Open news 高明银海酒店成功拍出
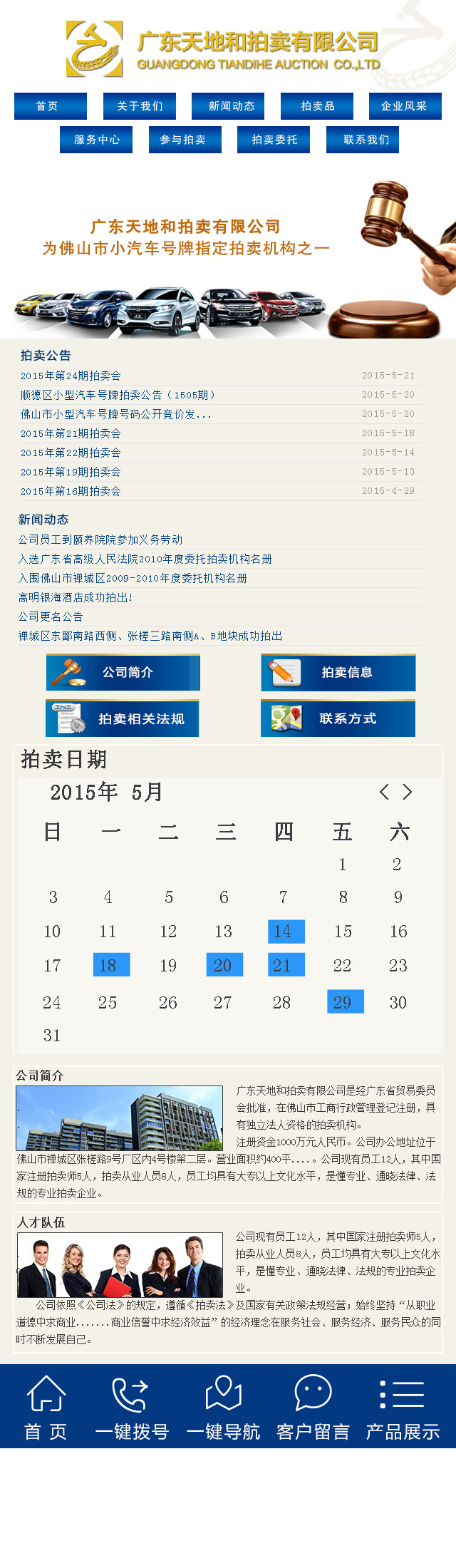Viewport: 456px width, 1568px height. [76, 597]
